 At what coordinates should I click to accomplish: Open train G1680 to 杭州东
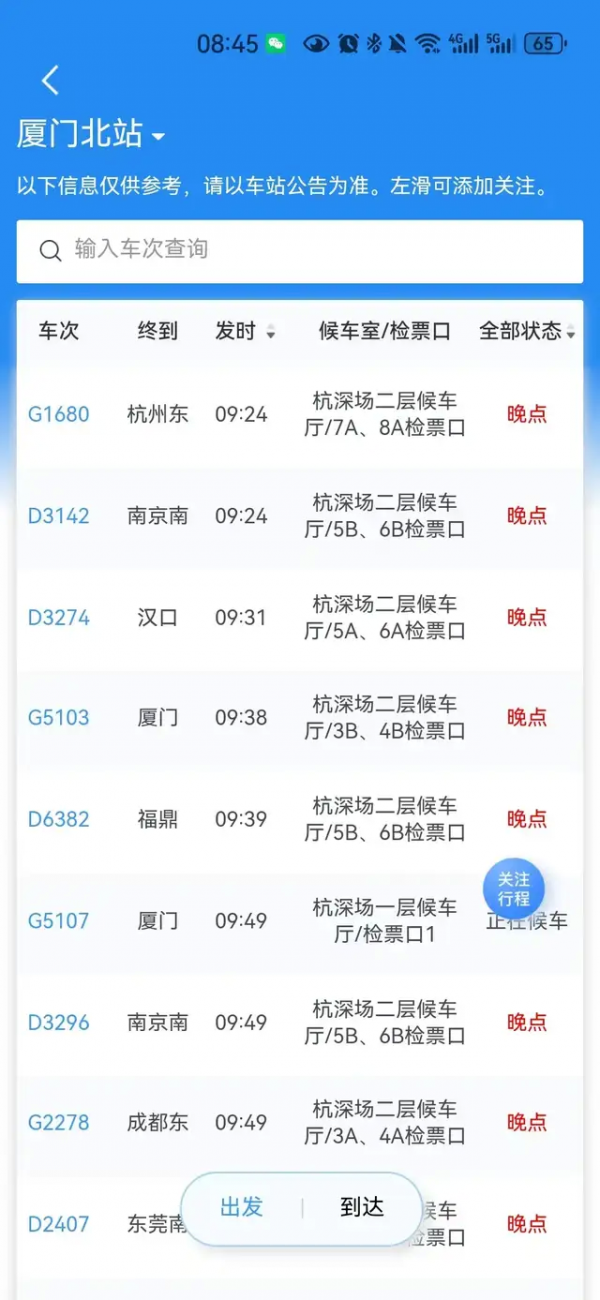pos(59,414)
